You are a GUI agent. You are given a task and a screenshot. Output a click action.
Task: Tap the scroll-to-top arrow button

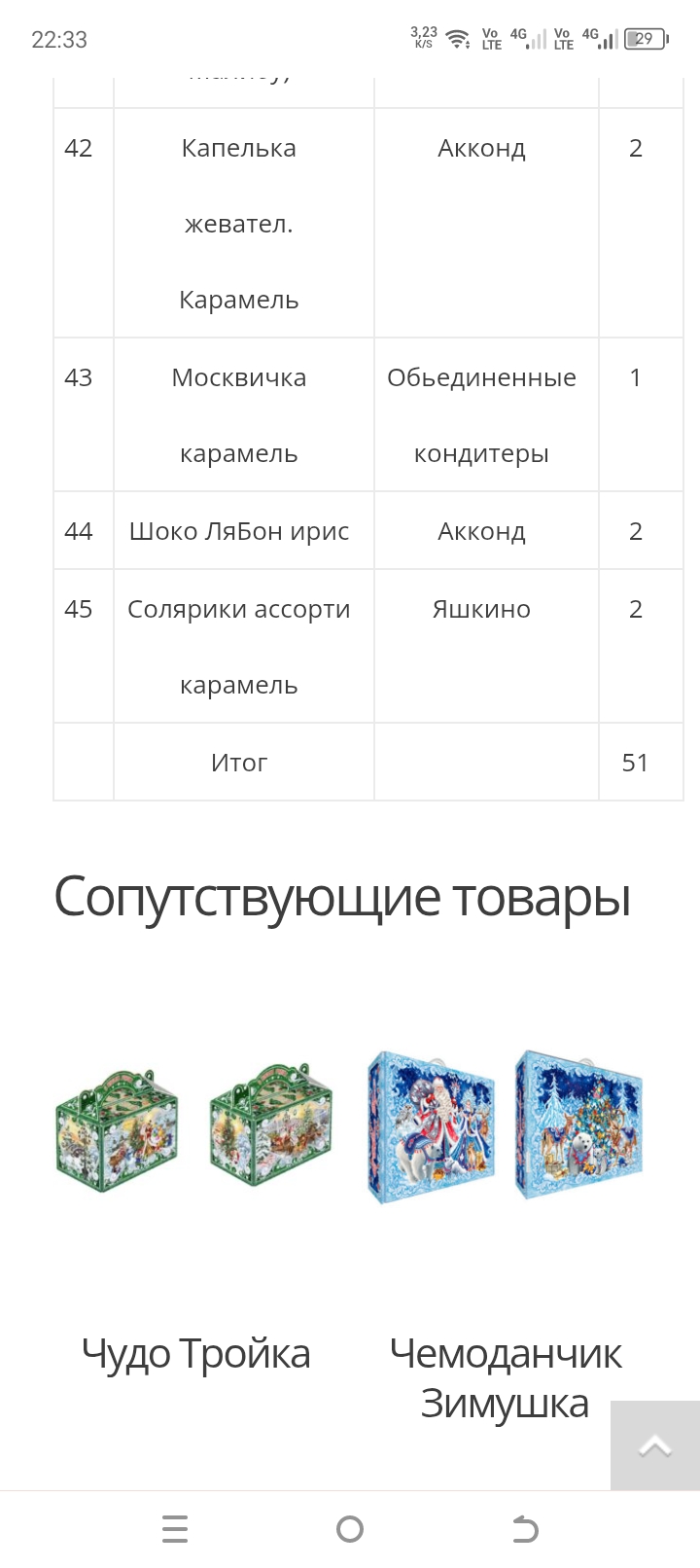(654, 1445)
